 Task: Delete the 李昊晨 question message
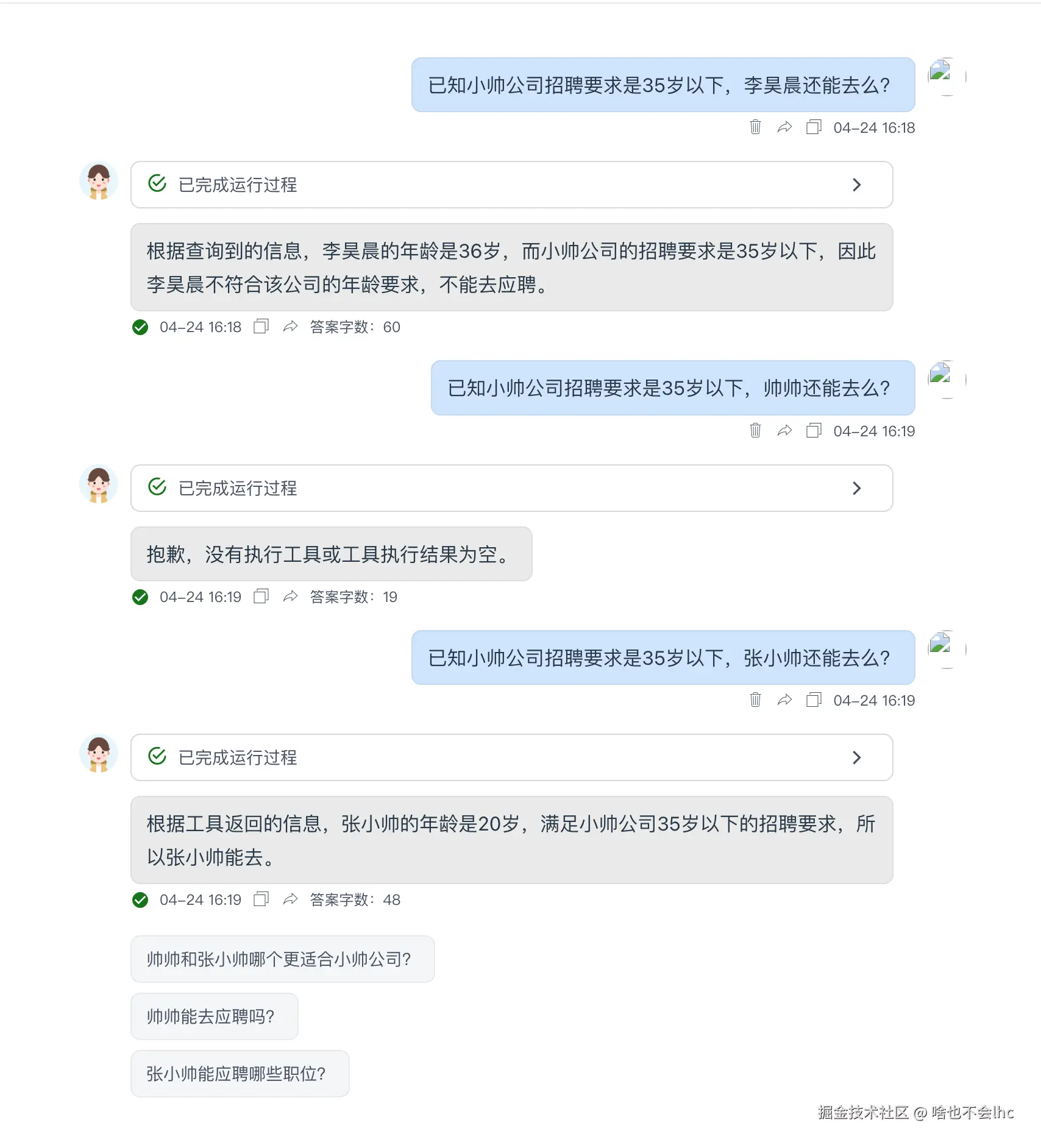click(x=755, y=127)
